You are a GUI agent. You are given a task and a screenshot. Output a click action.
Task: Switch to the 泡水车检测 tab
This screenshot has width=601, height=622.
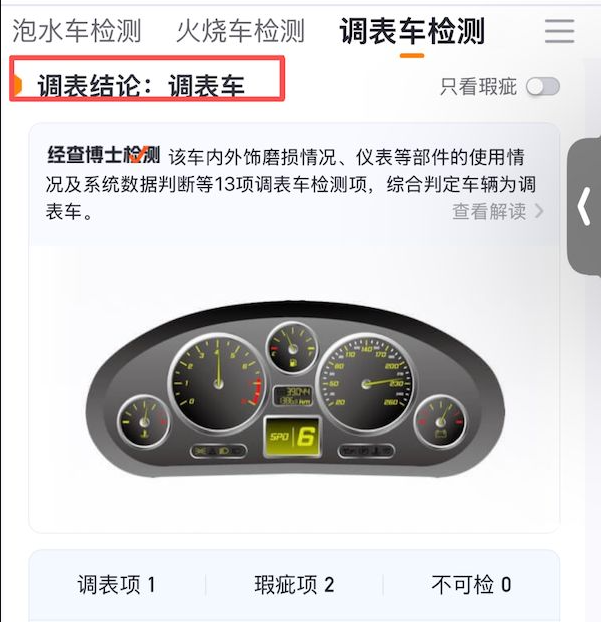(76, 31)
